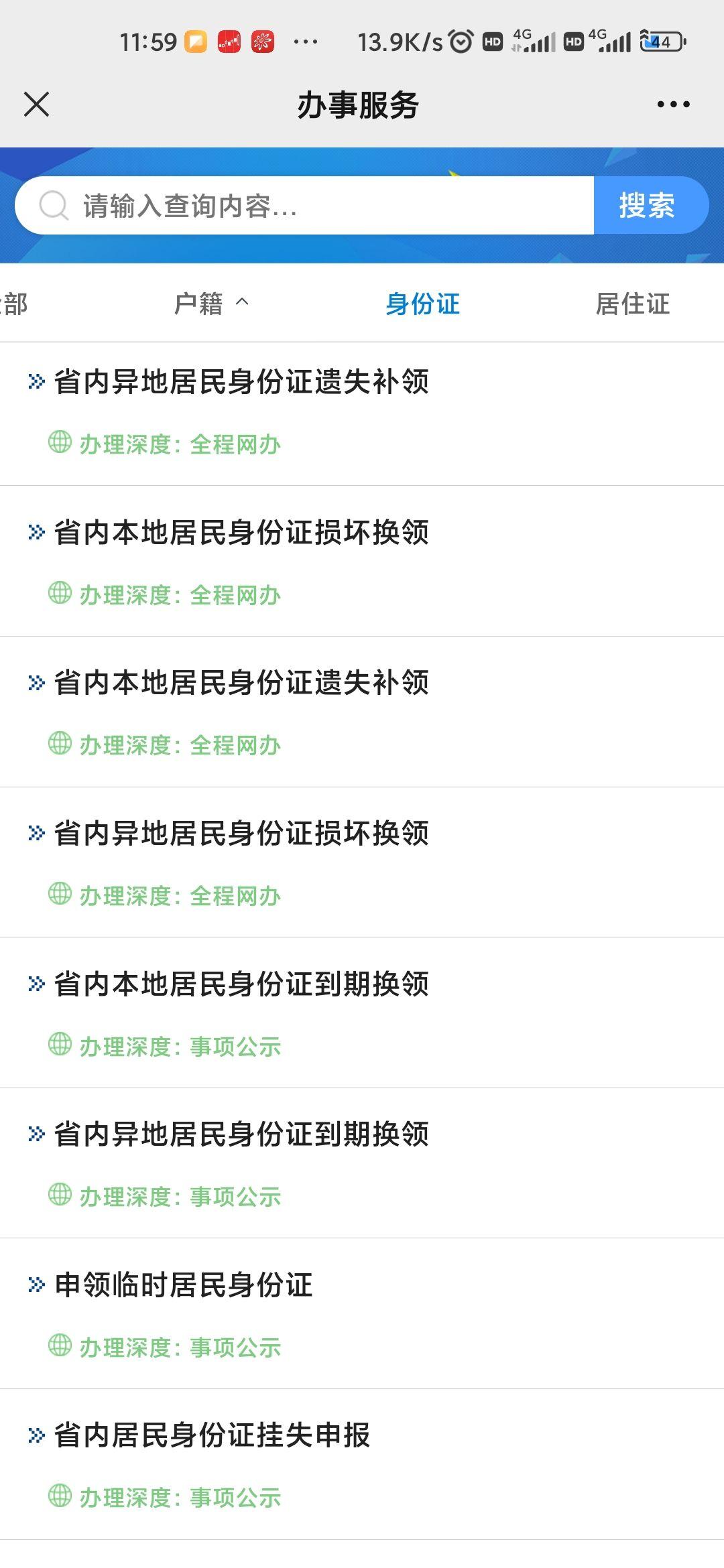Viewport: 724px width, 1568px height.
Task: Open 省内本地居民身份证损坏换领
Action: click(362, 562)
